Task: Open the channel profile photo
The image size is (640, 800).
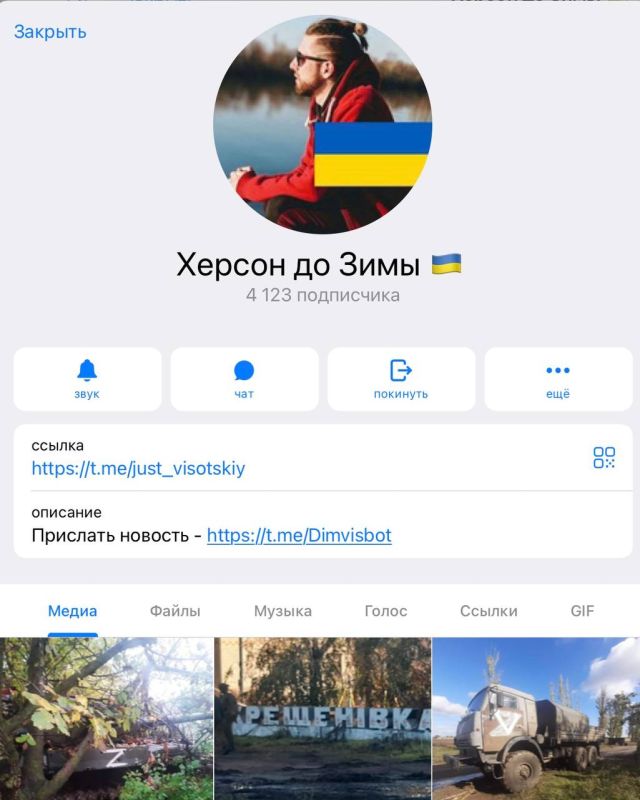Action: tap(323, 124)
